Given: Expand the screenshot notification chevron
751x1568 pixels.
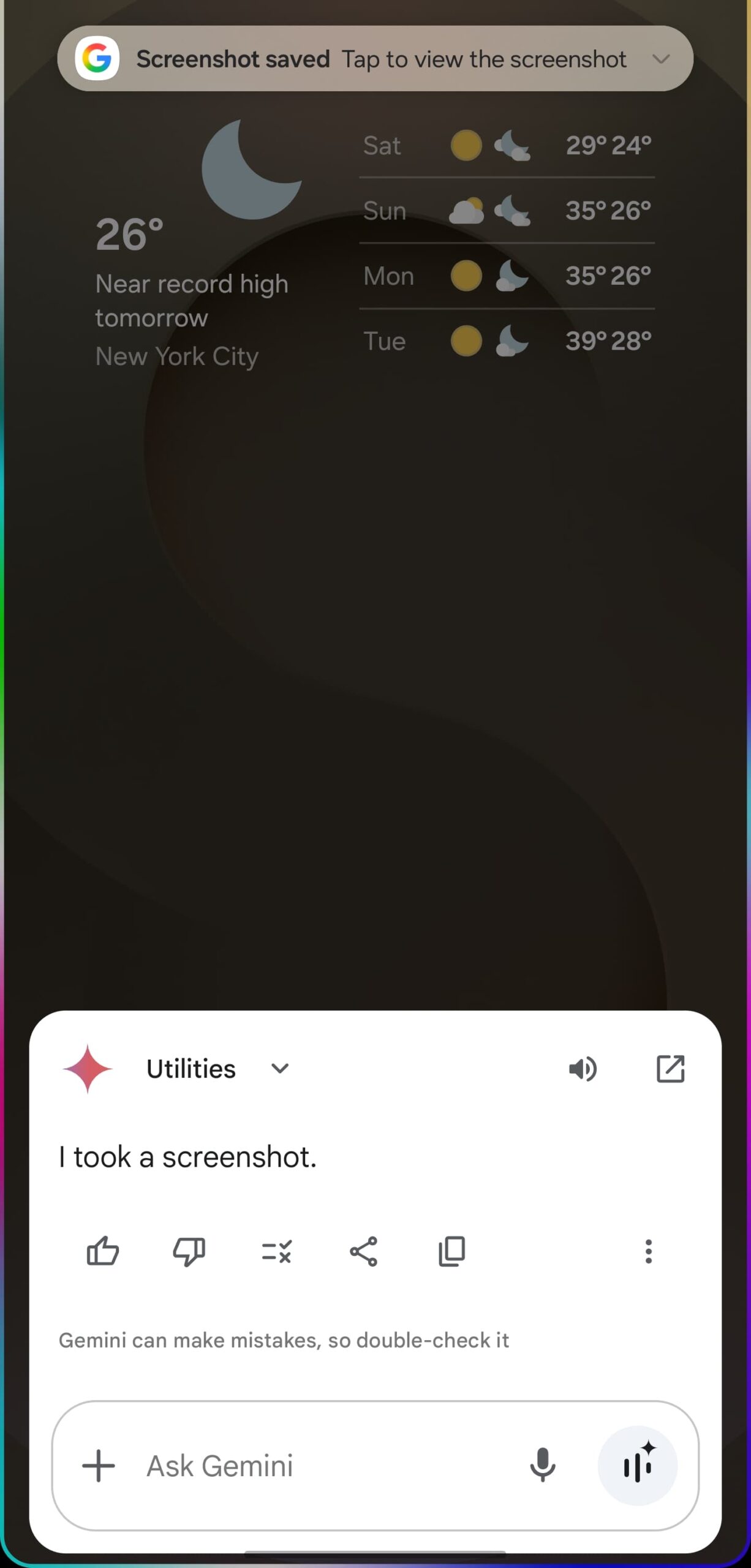Looking at the screenshot, I should click(660, 59).
